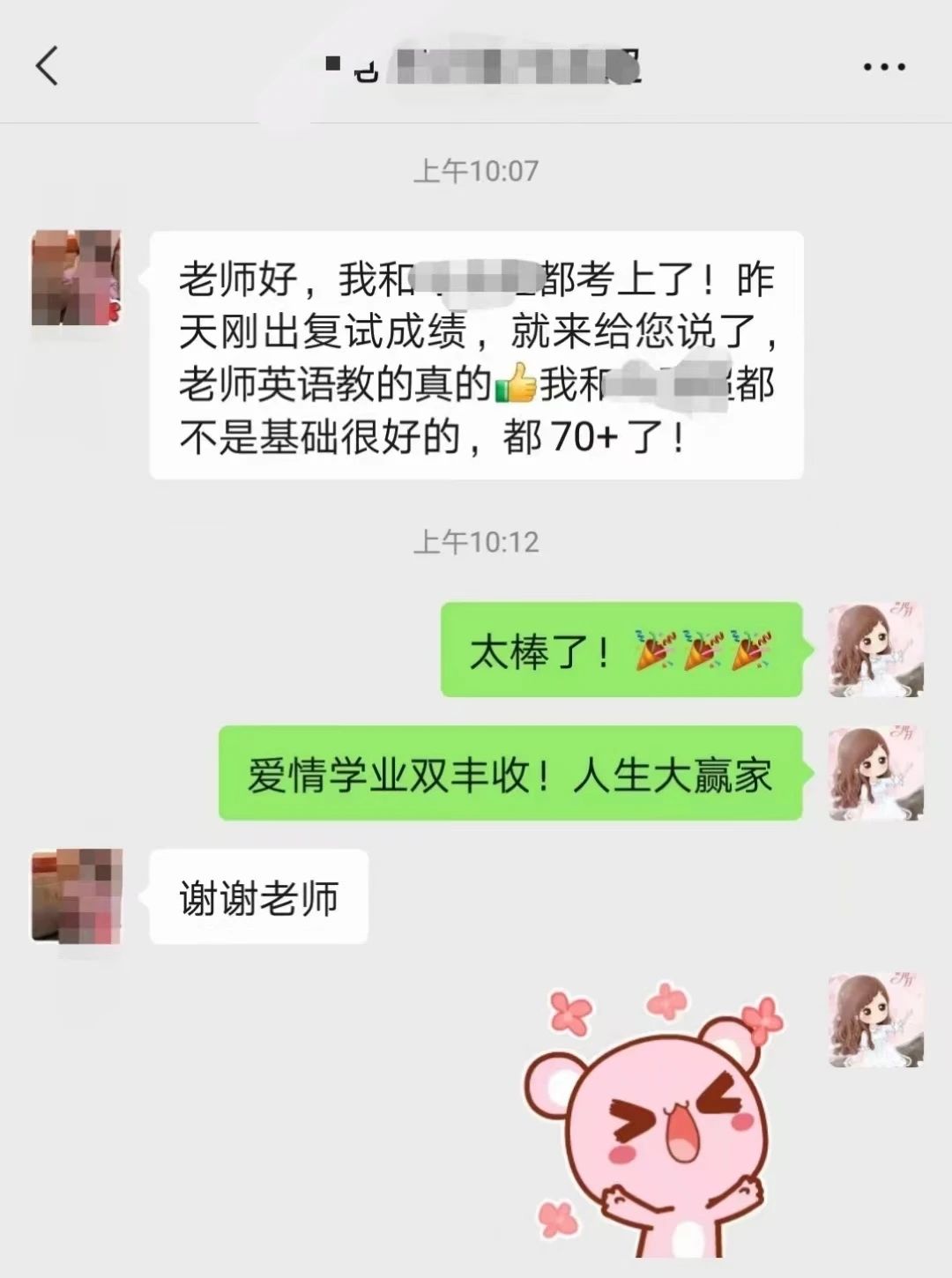This screenshot has width=952, height=1278.
Task: Open sender's avatar beside the 老师好 message
Action: pyautogui.click(x=76, y=278)
